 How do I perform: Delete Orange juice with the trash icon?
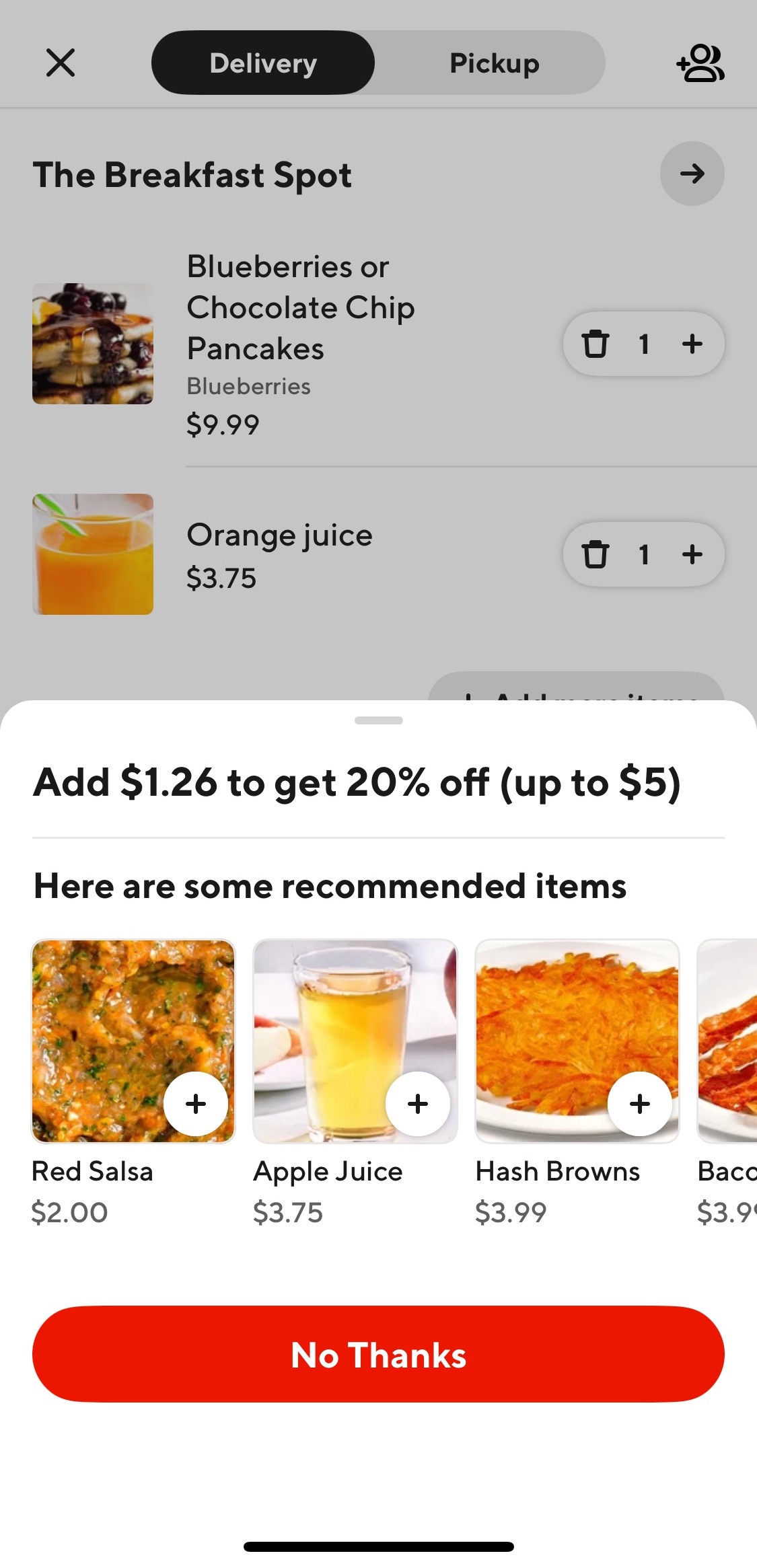coord(596,554)
